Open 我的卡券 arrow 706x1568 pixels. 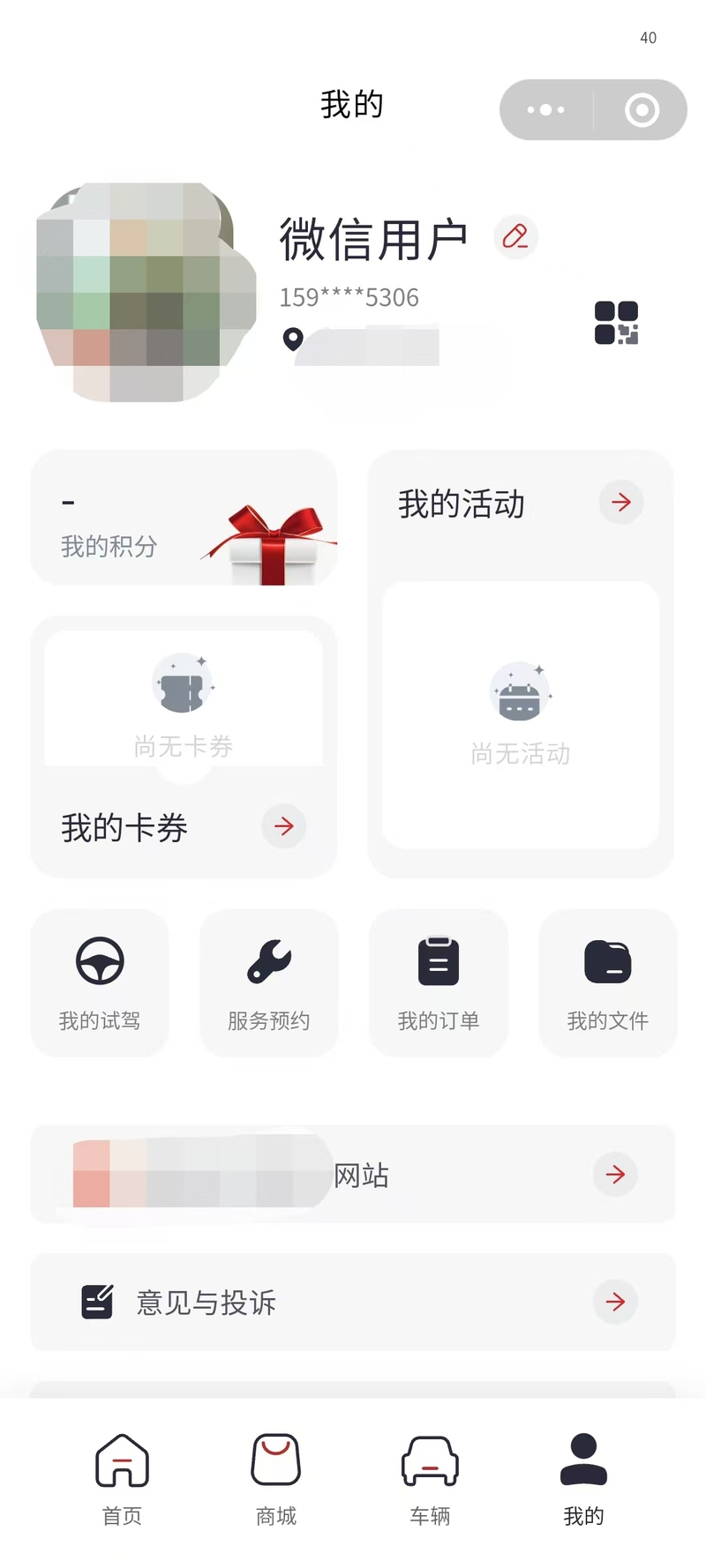pyautogui.click(x=284, y=826)
